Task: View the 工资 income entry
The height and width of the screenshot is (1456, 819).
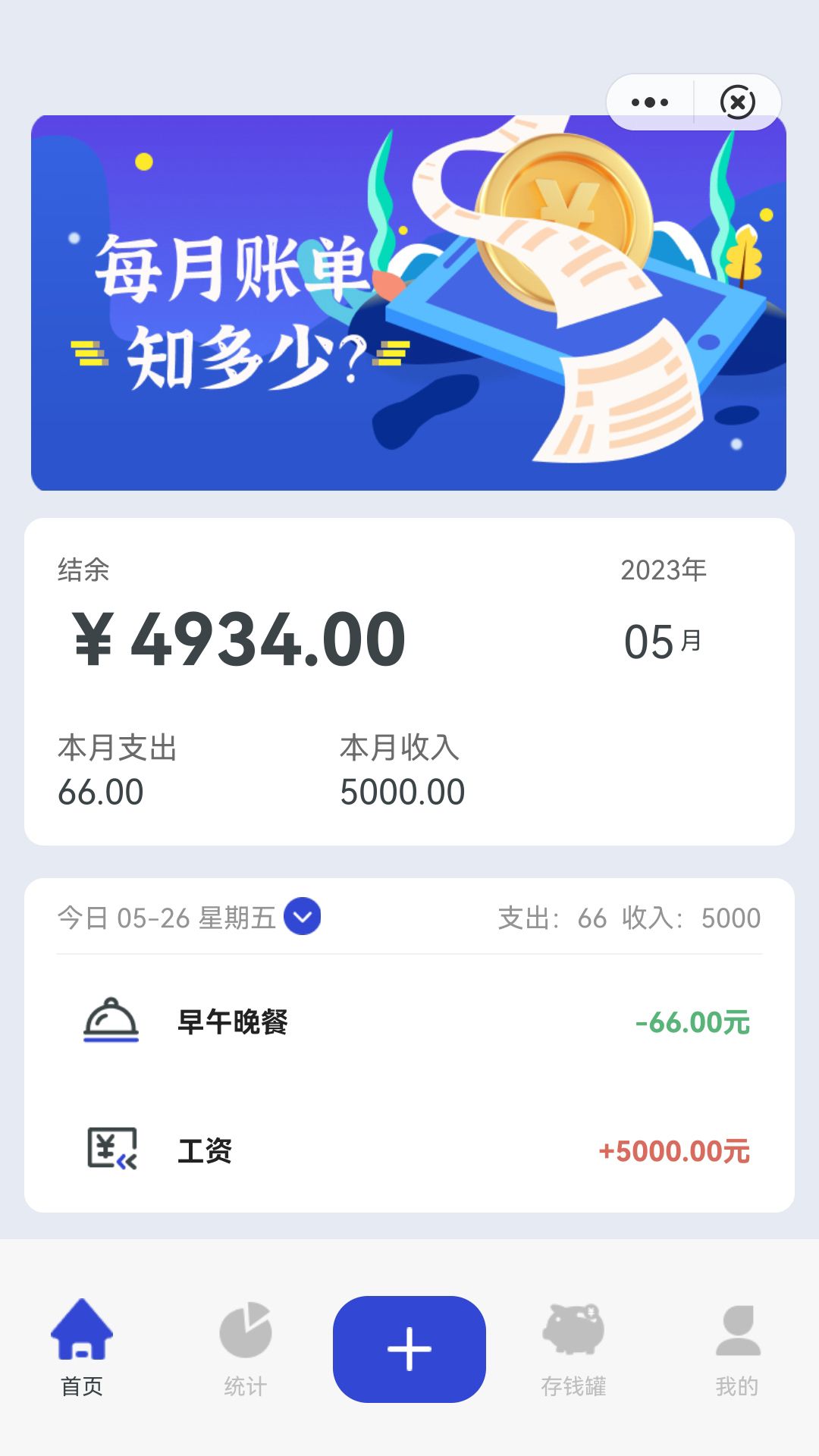Action: 409,1151
